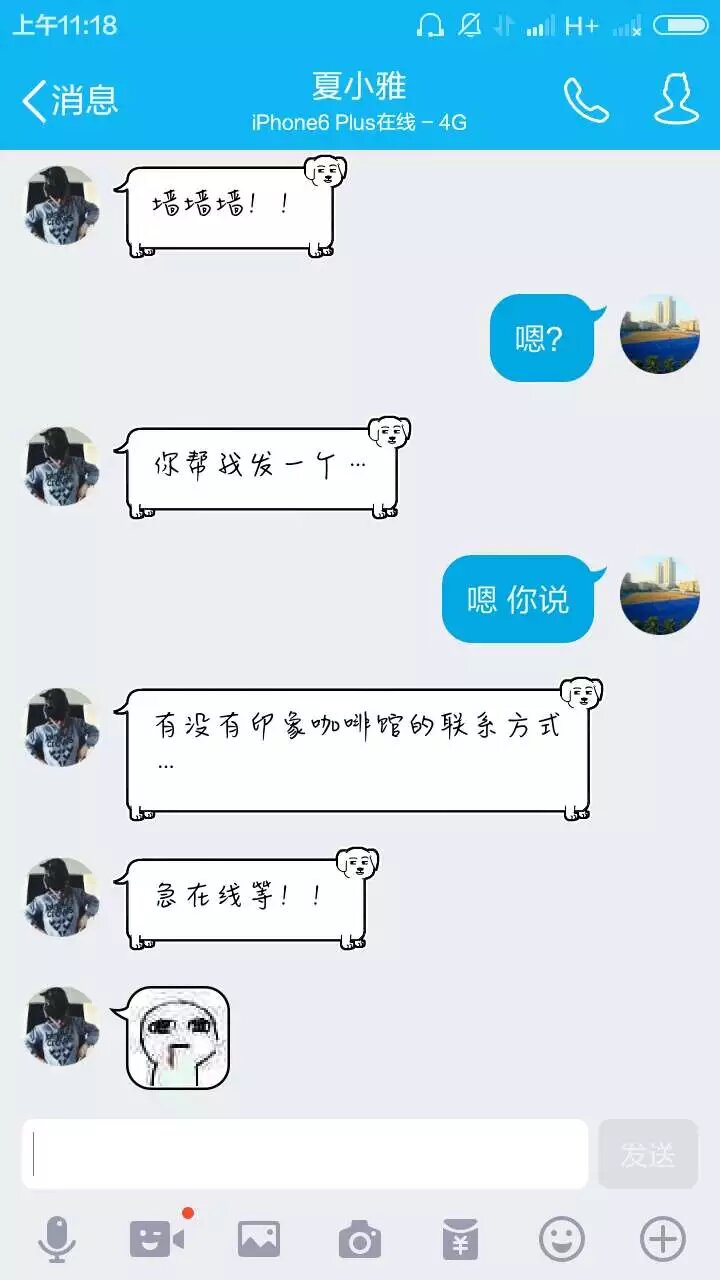Start a voice call with 夏小雅

(586, 100)
